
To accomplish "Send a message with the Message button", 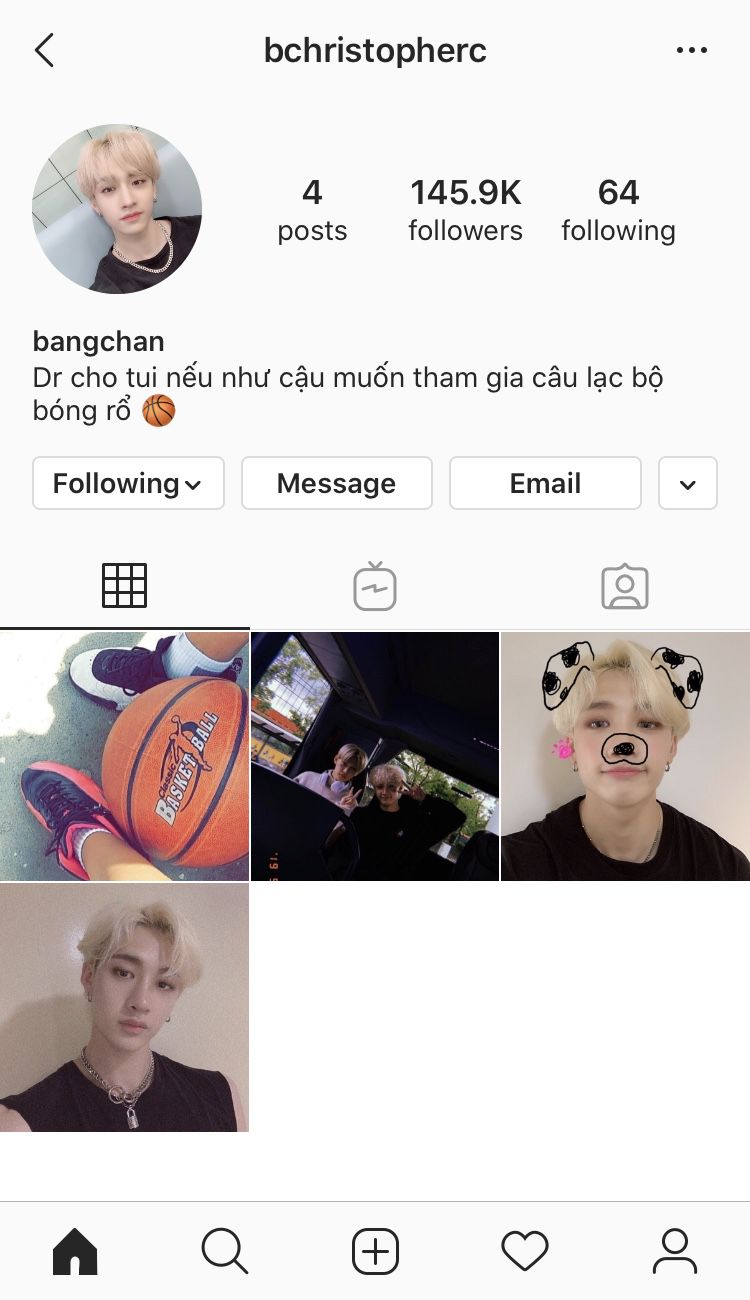I will coord(336,484).
